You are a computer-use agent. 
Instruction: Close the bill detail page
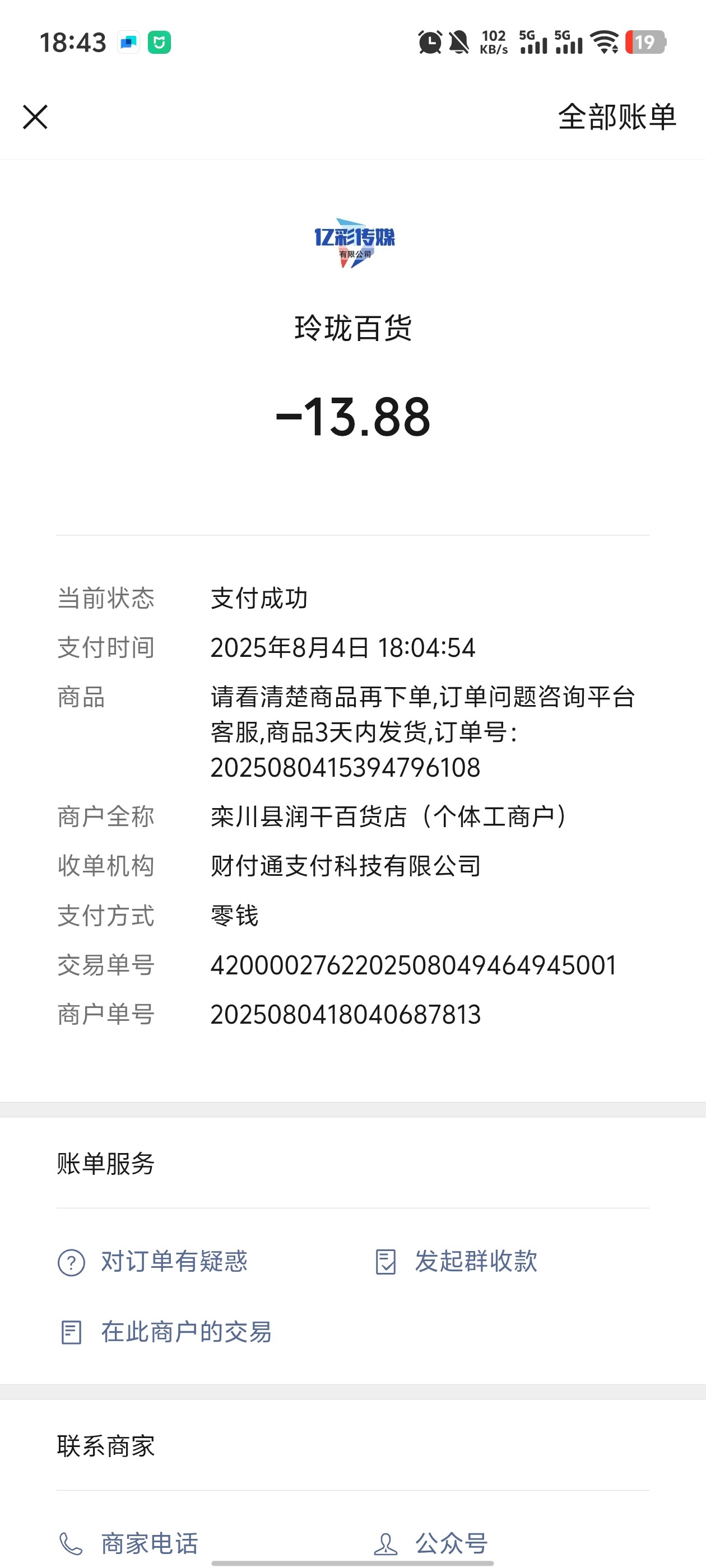35,117
